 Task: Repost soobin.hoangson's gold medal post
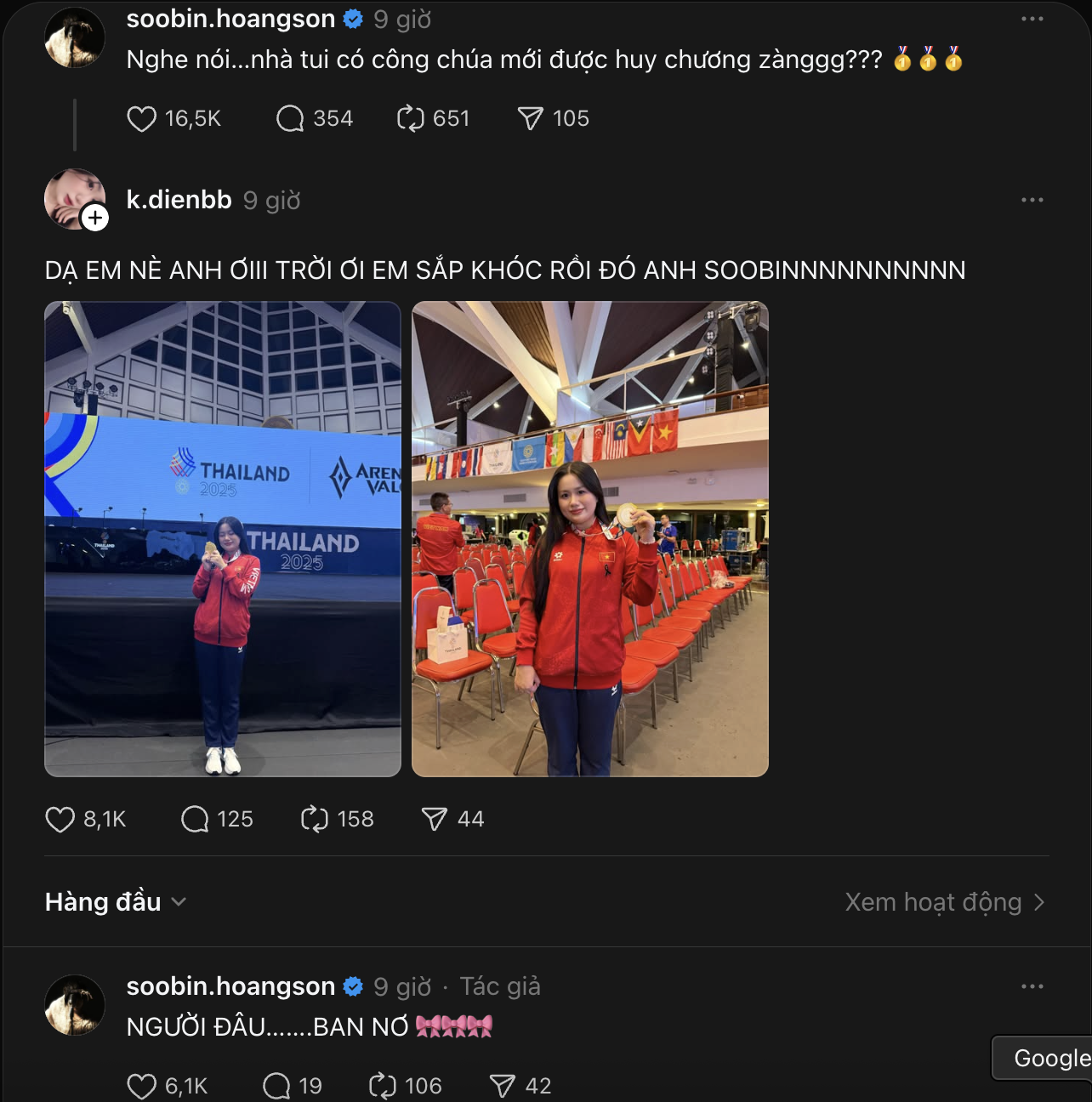(x=411, y=119)
